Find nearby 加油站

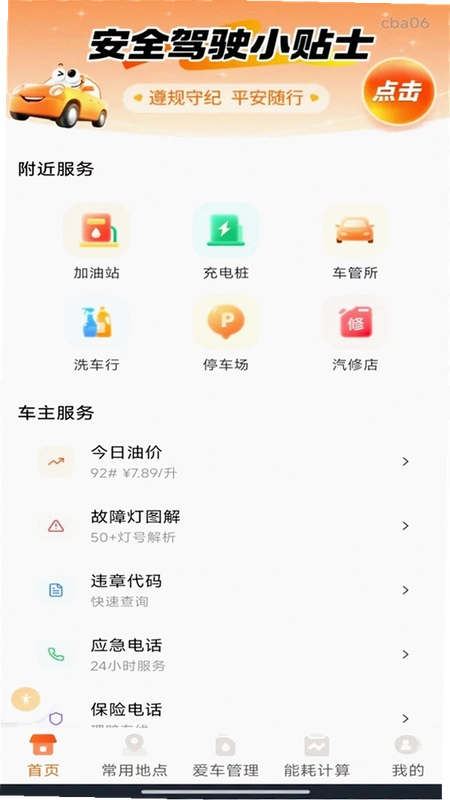tap(96, 242)
